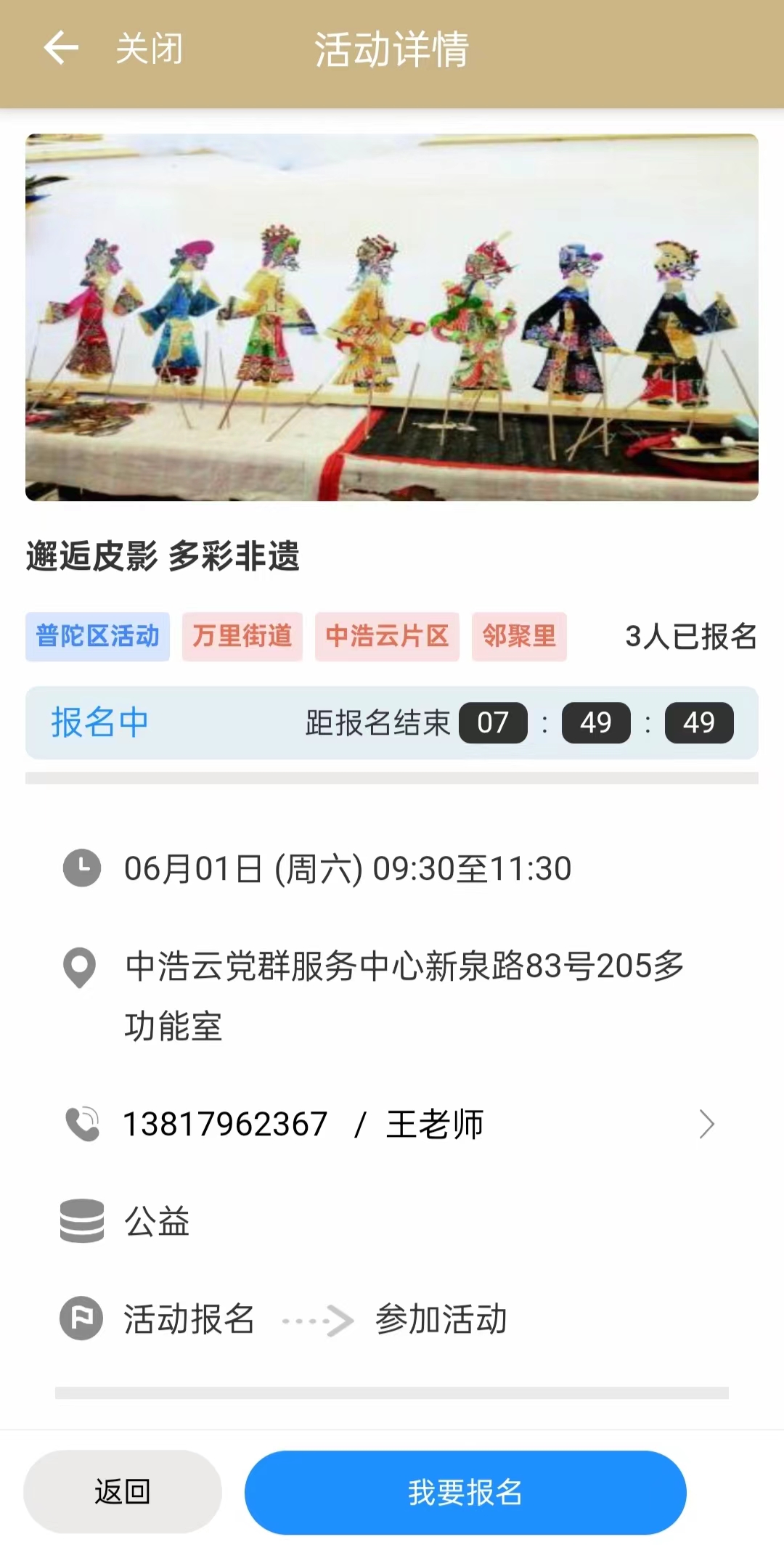Select the 普陀区活动 tag
The width and height of the screenshot is (784, 1558).
pyautogui.click(x=97, y=636)
